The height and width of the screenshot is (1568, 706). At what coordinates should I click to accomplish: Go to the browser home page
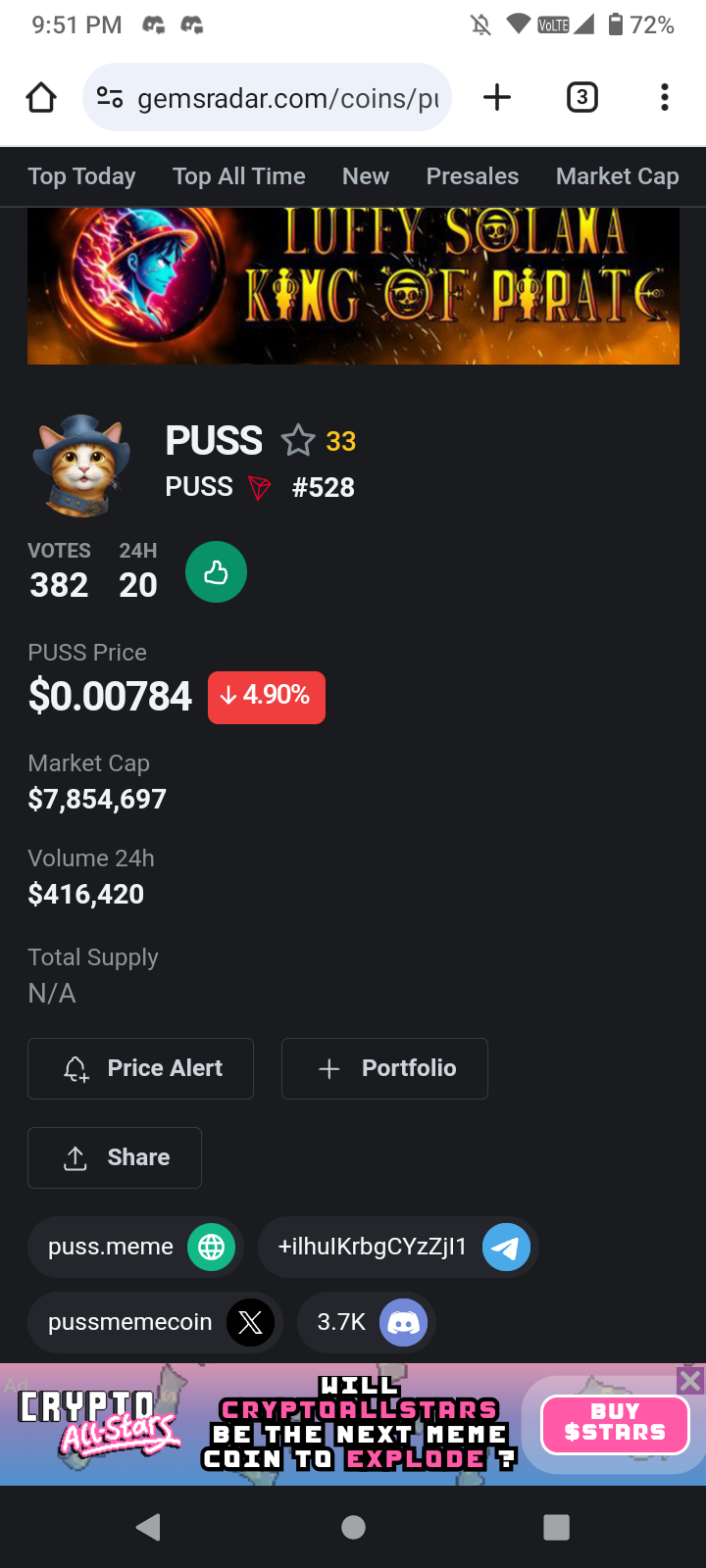click(41, 97)
